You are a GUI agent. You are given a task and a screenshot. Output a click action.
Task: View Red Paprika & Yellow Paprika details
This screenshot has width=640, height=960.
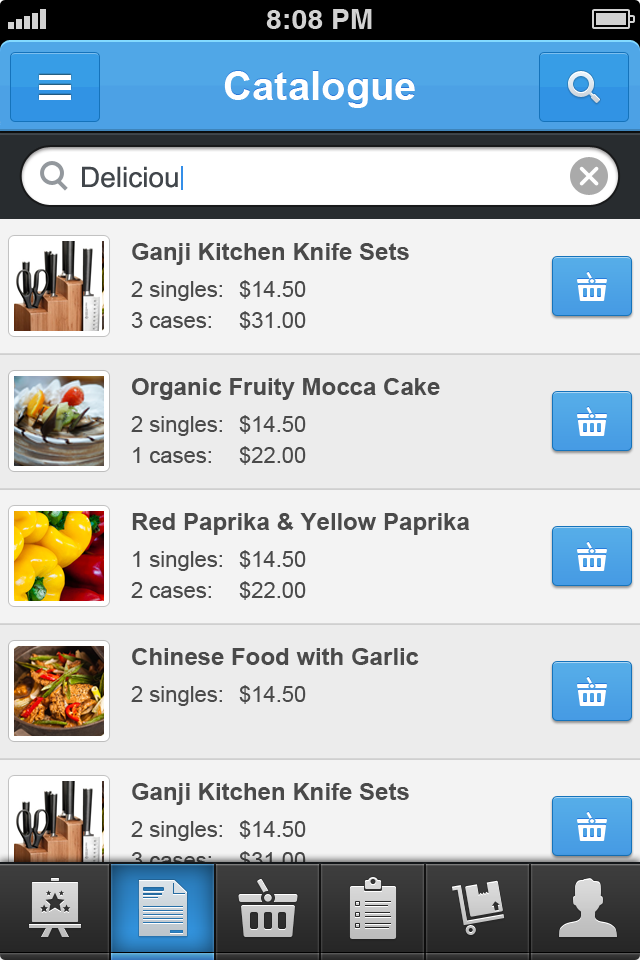[x=300, y=523]
